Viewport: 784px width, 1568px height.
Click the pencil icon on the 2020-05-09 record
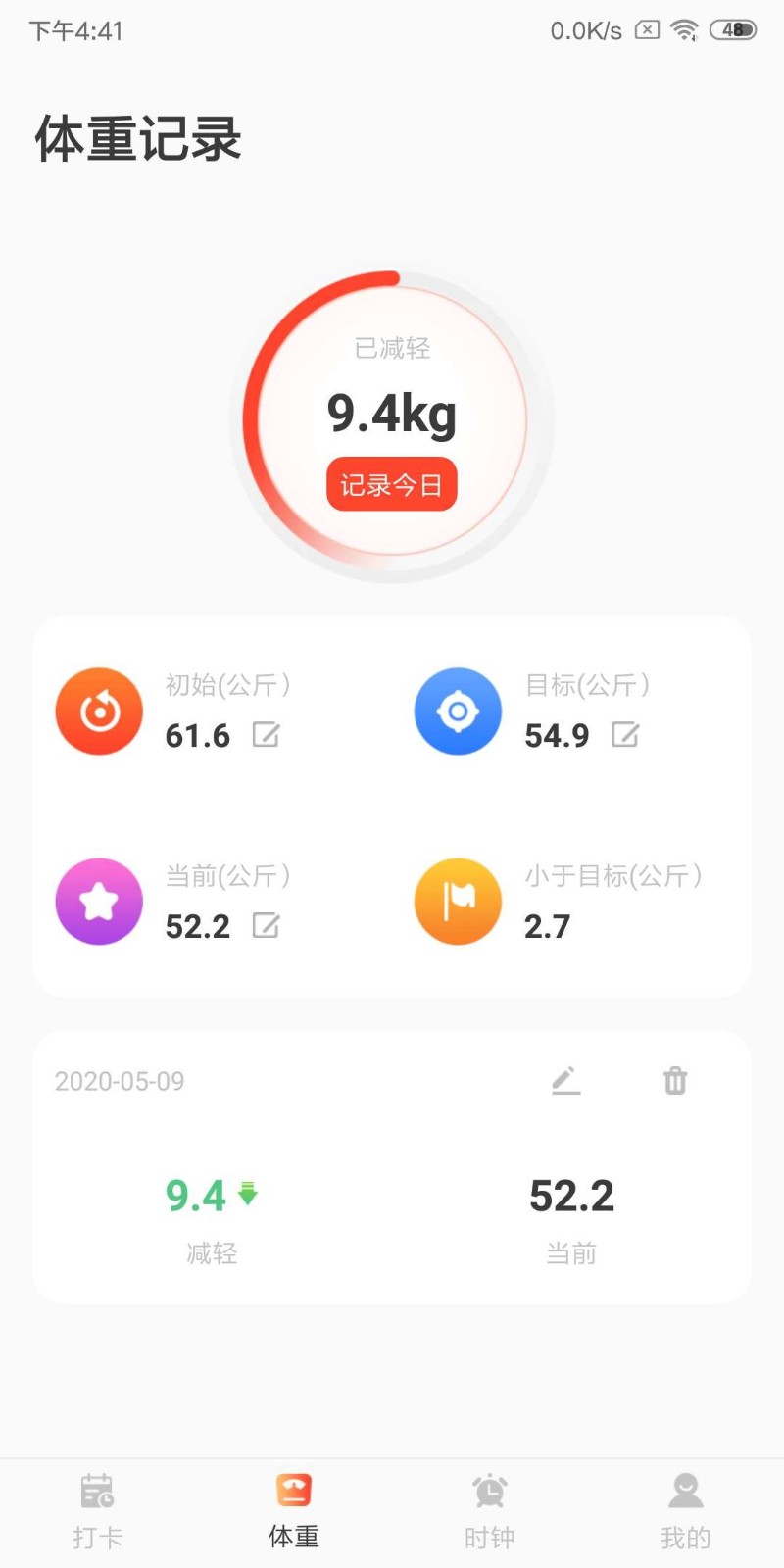[566, 1080]
